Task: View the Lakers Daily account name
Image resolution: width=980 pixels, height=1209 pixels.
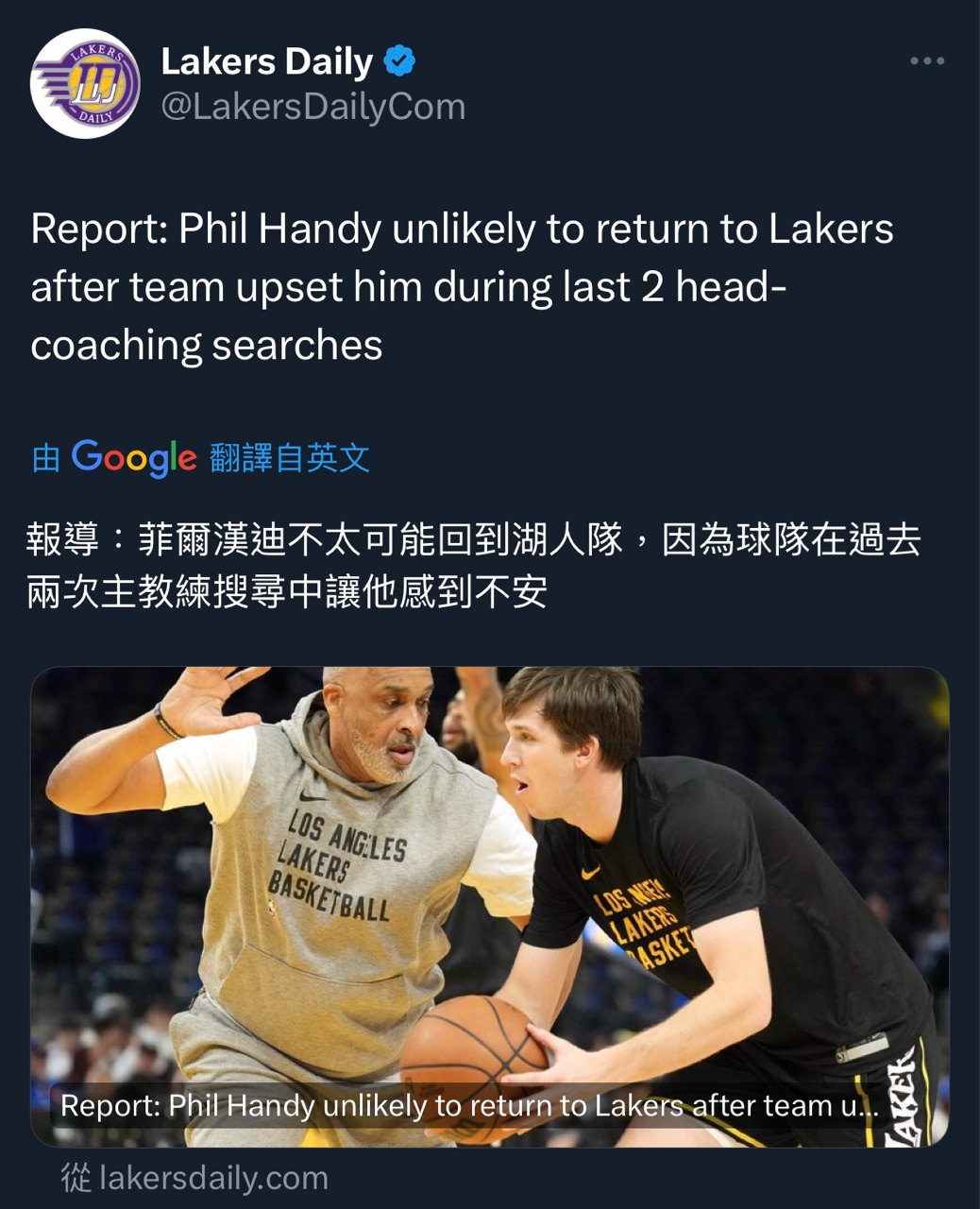Action: click(x=267, y=62)
